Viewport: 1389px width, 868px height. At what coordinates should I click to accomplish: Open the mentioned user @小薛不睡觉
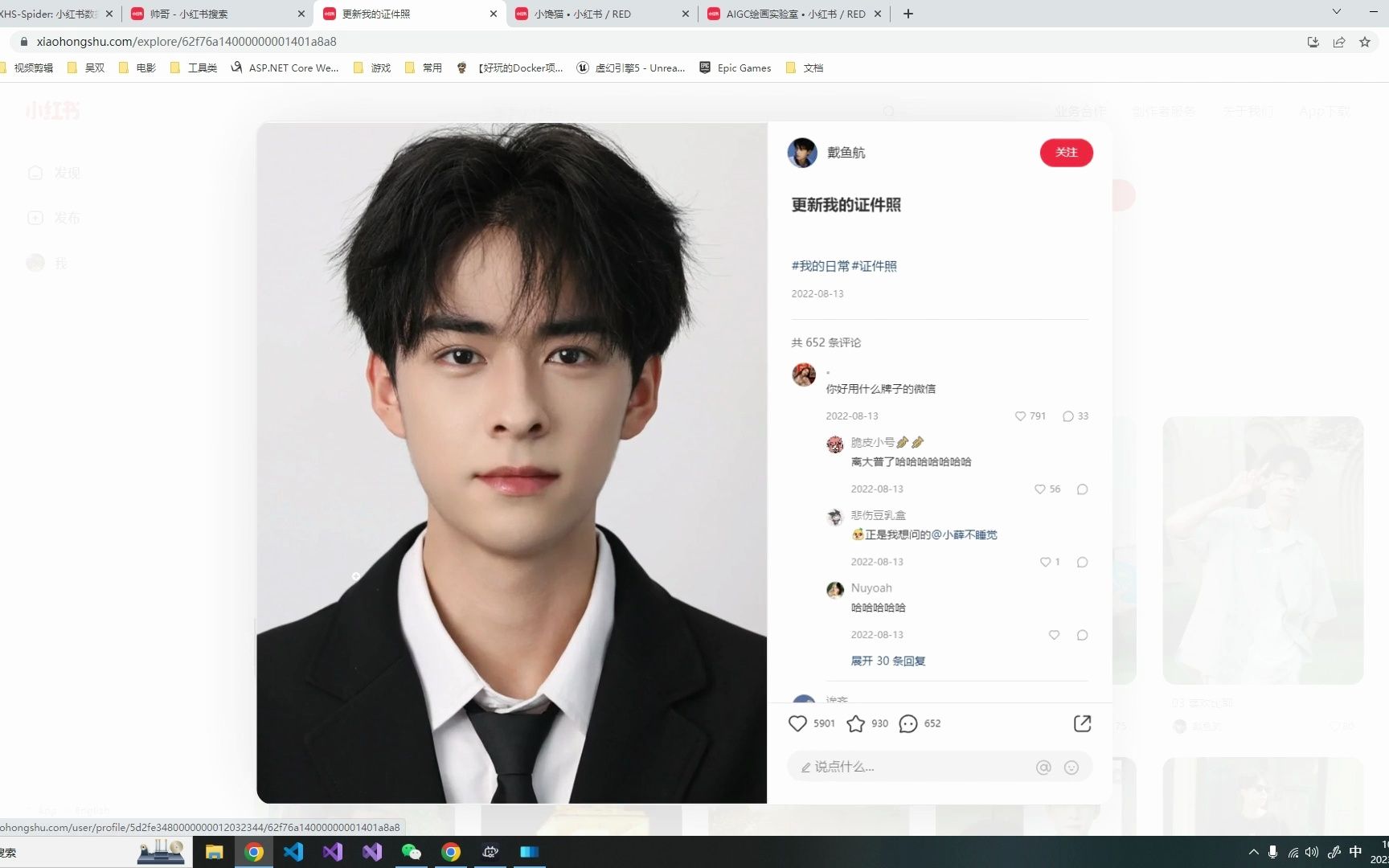click(965, 534)
